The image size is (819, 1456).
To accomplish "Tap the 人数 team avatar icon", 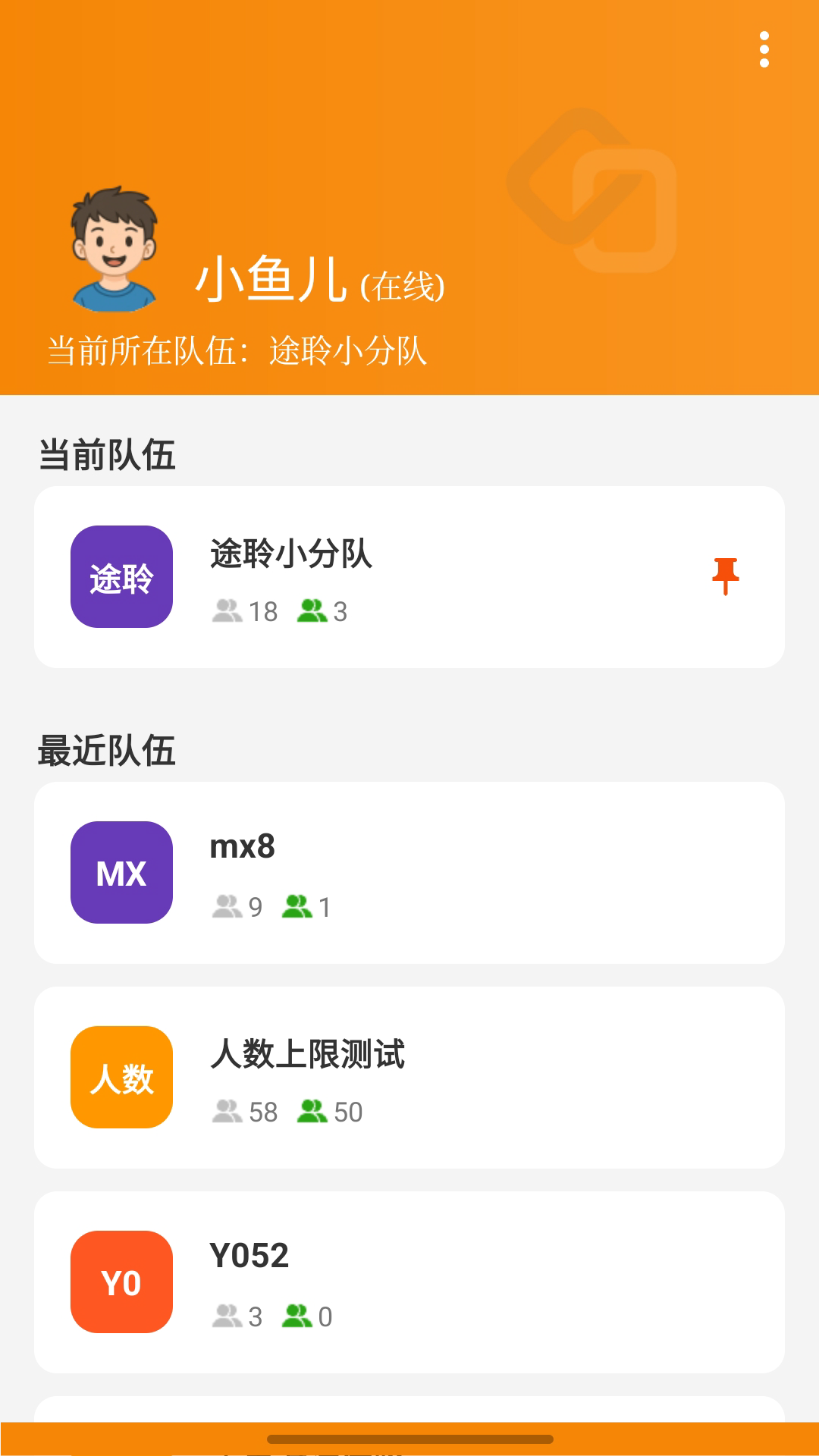I will coord(121,1078).
